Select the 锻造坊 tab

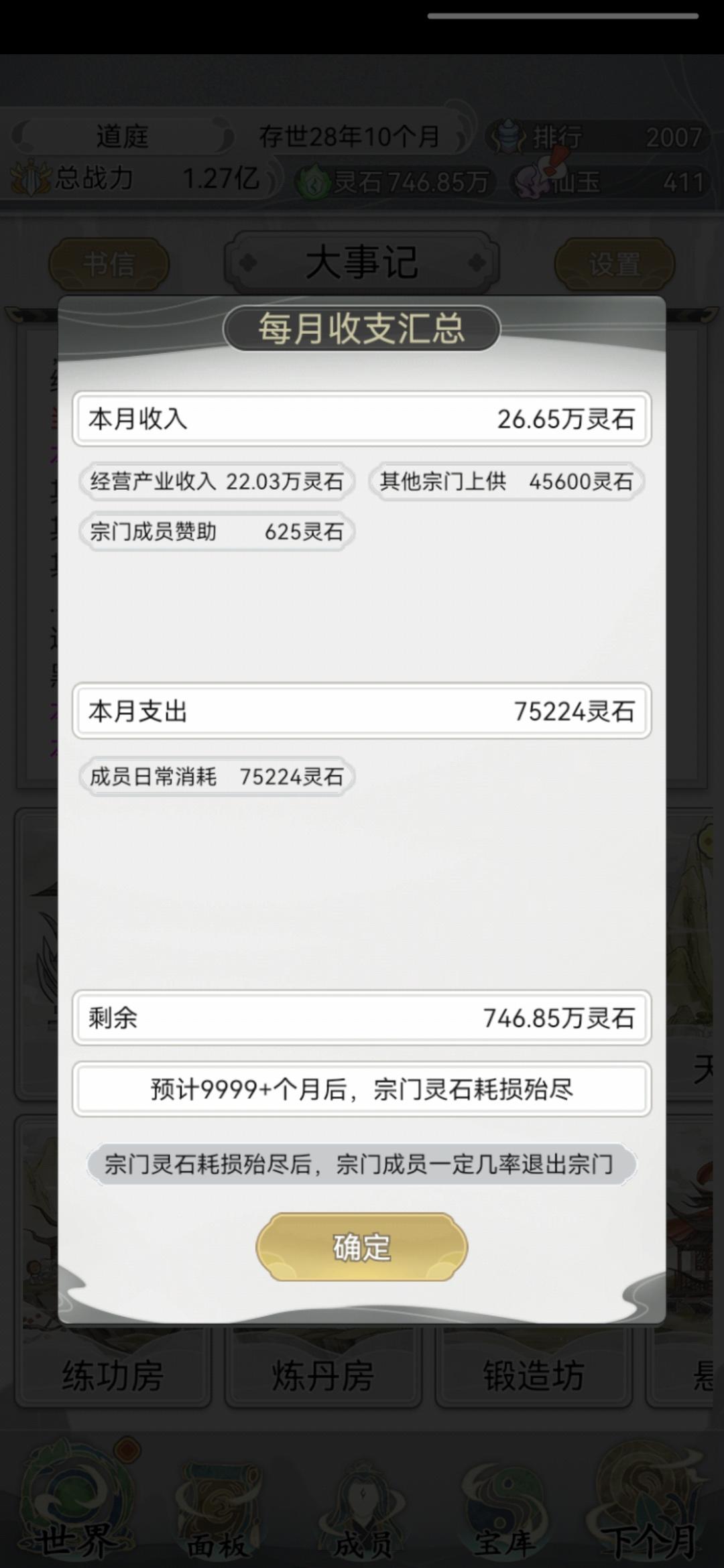533,1377
